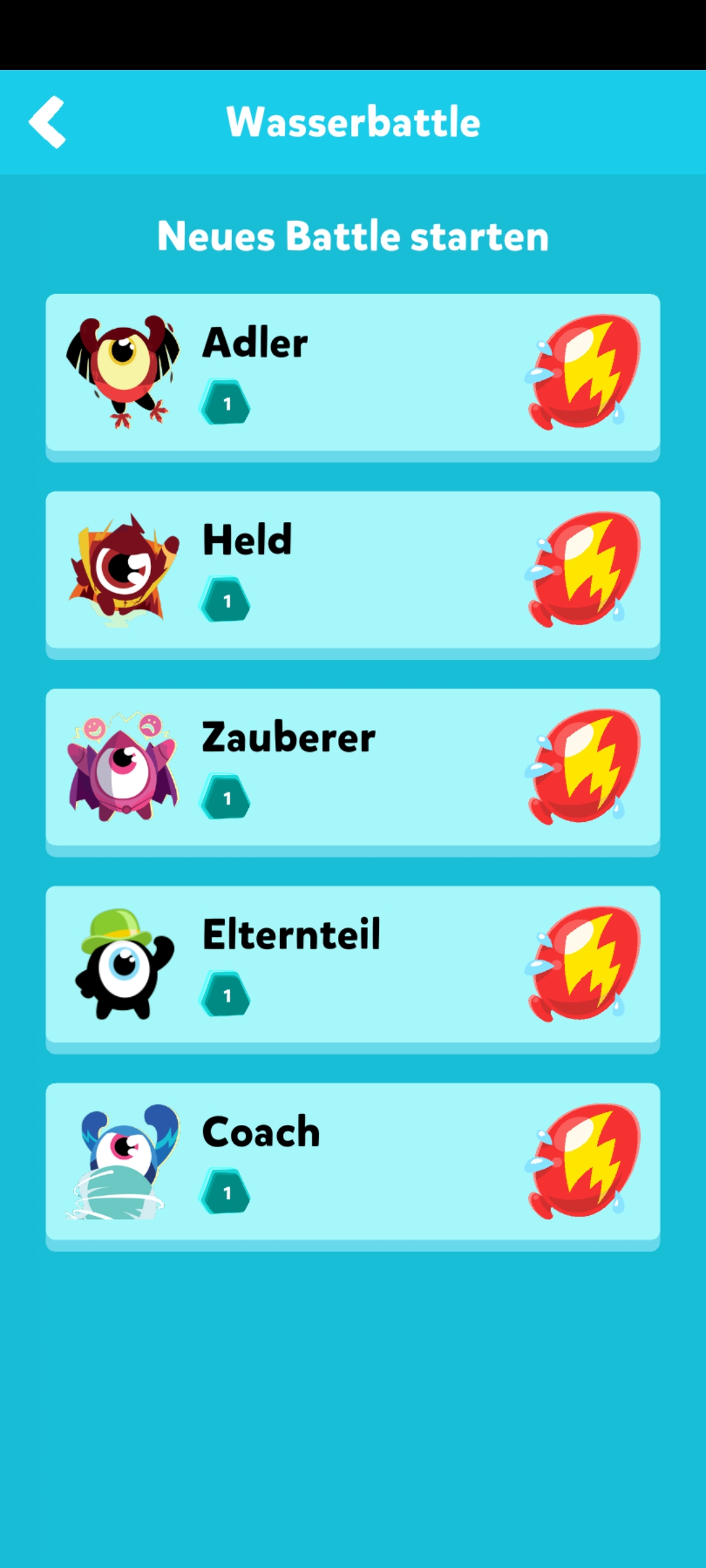
Task: Go back using the white arrow
Action: coord(47,122)
